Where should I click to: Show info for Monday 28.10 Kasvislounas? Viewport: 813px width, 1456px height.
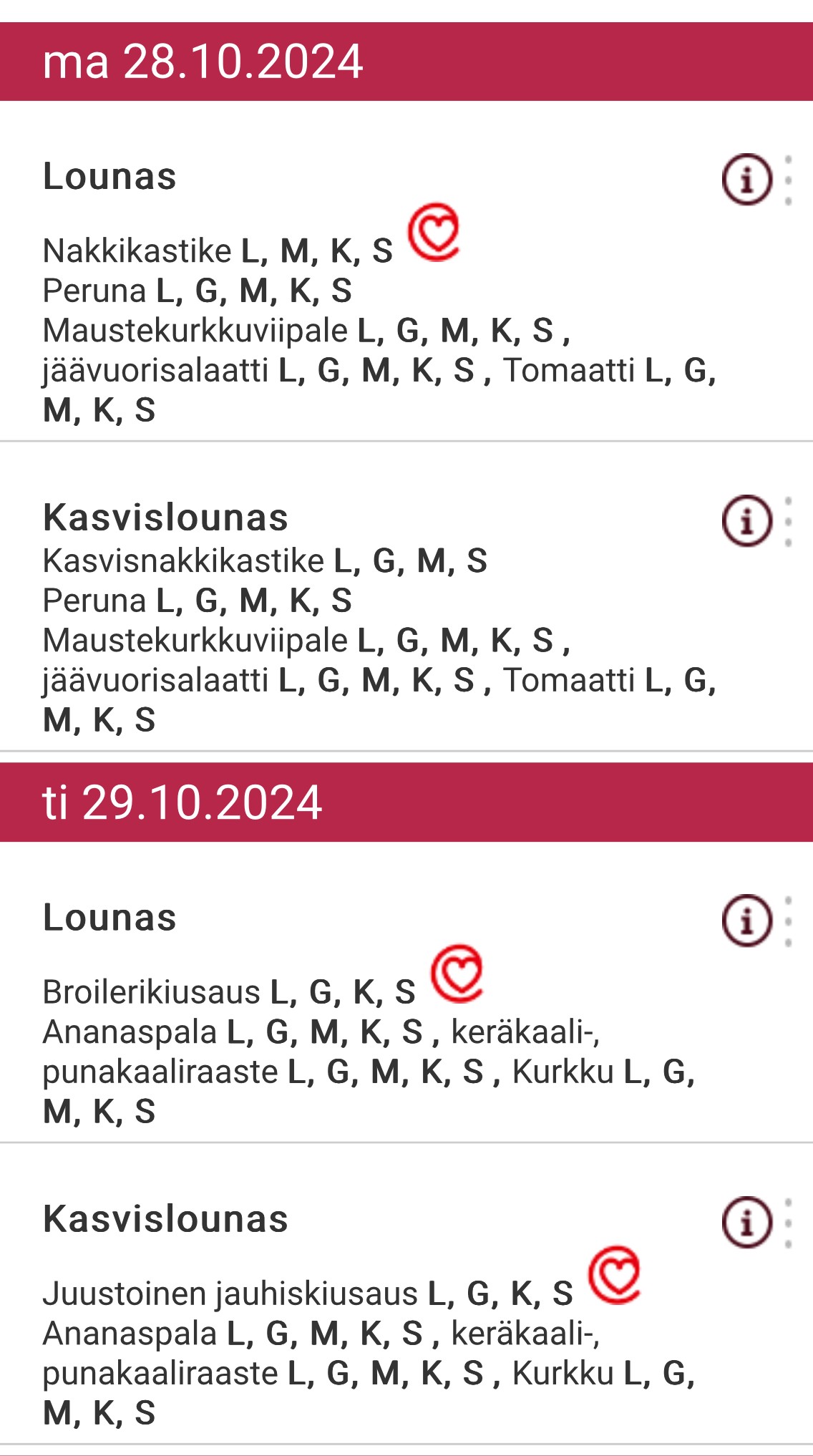click(x=746, y=520)
